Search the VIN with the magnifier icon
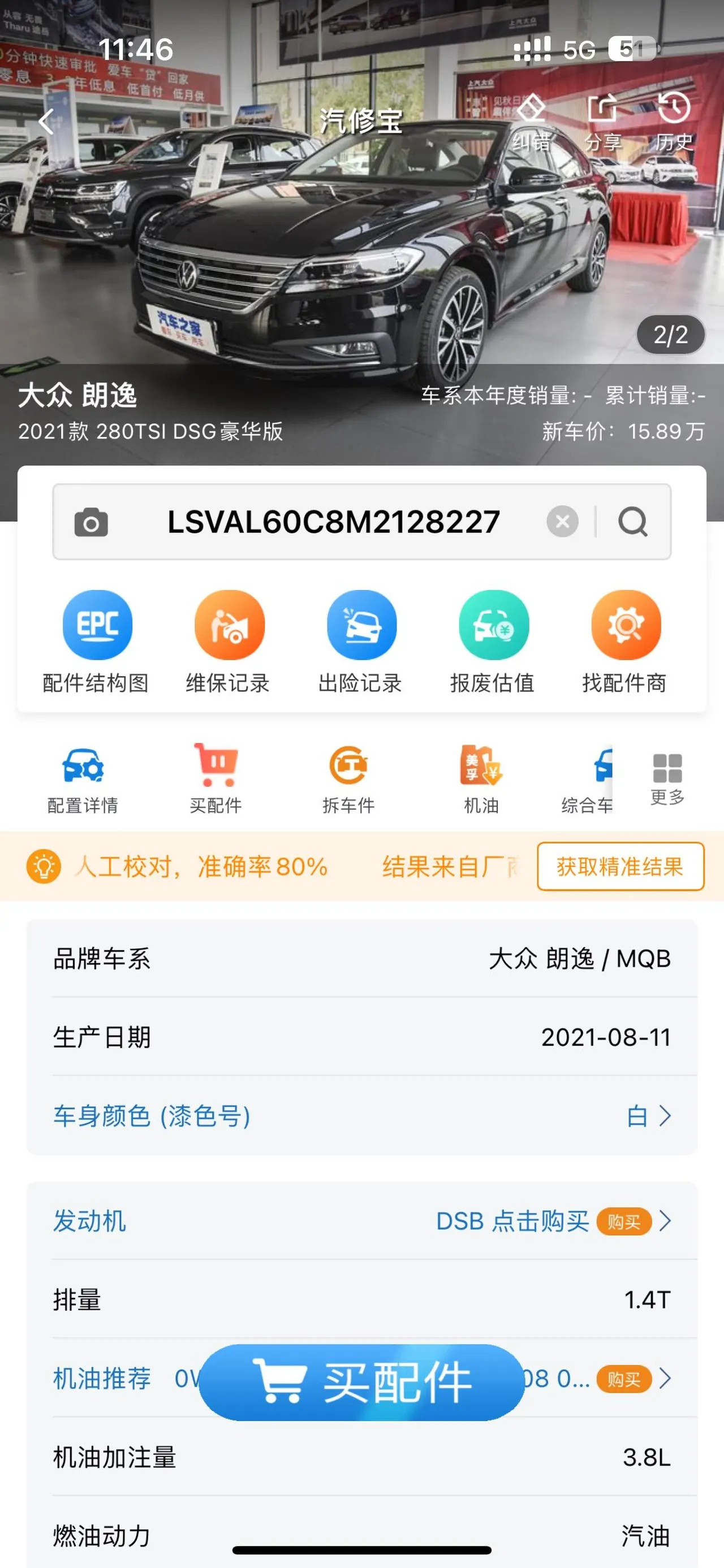 tap(633, 522)
